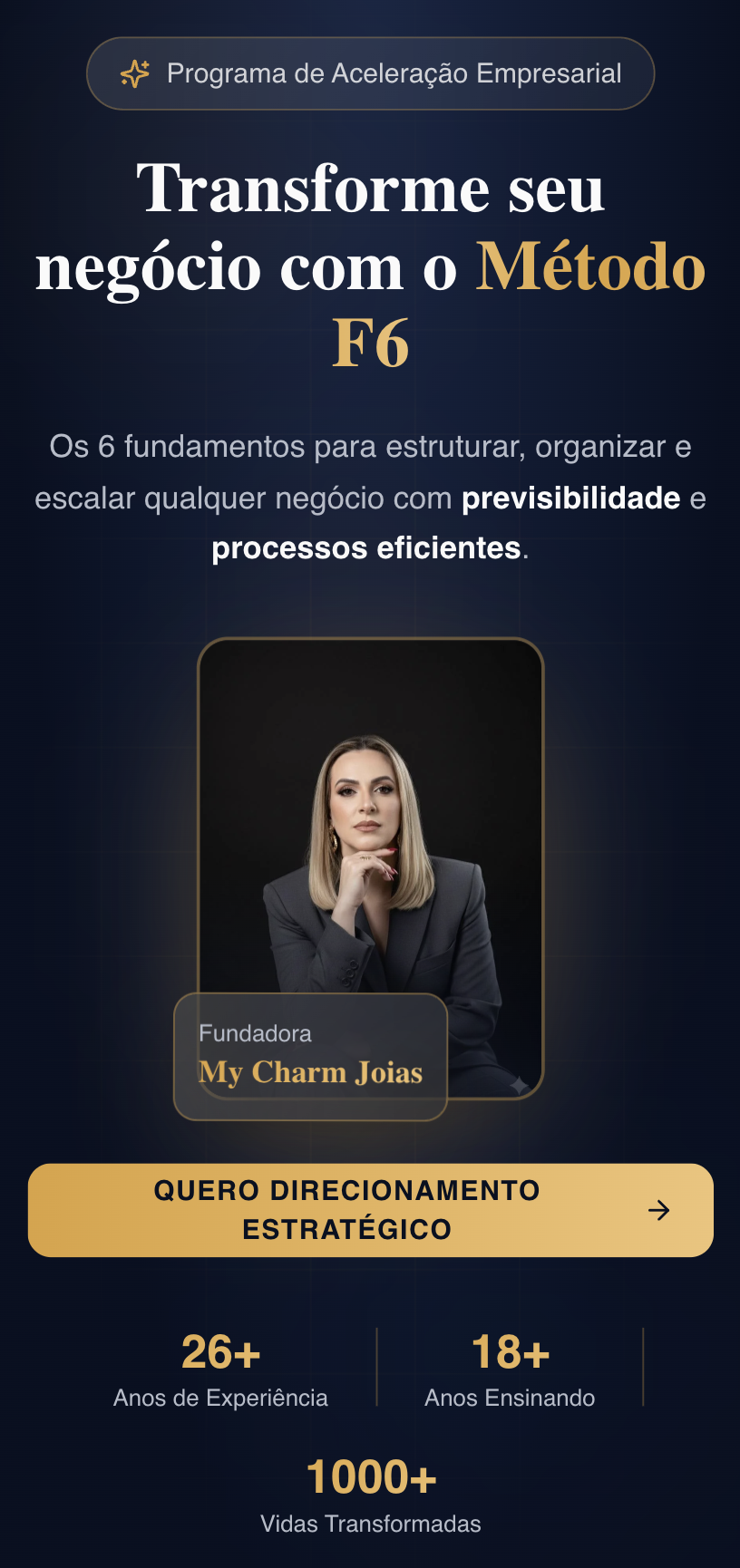Open the Programa de Aceleração Empresarial badge
740x1568 pixels.
click(370, 73)
